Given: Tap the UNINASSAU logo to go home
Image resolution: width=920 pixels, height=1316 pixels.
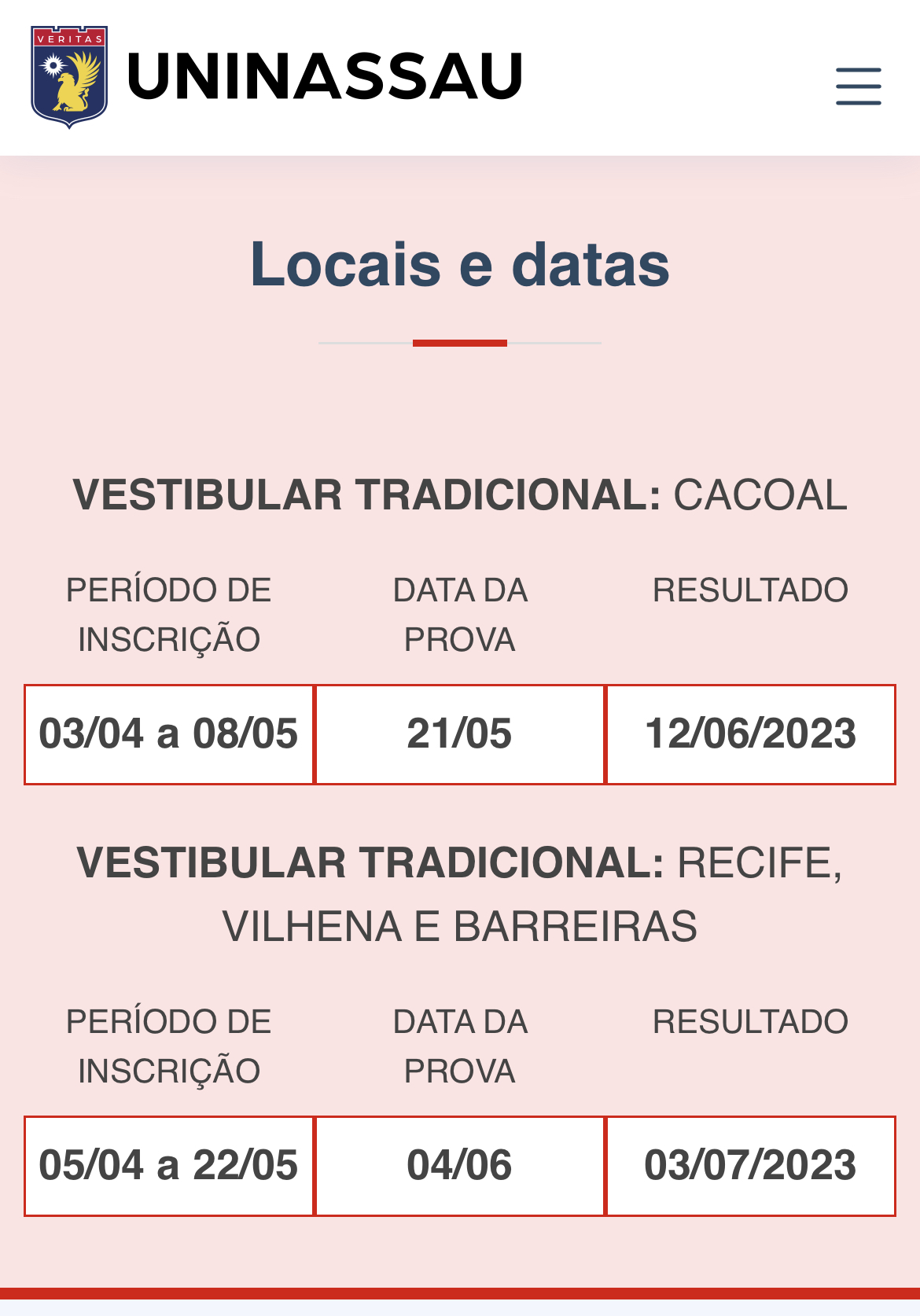Looking at the screenshot, I should click(x=277, y=77).
